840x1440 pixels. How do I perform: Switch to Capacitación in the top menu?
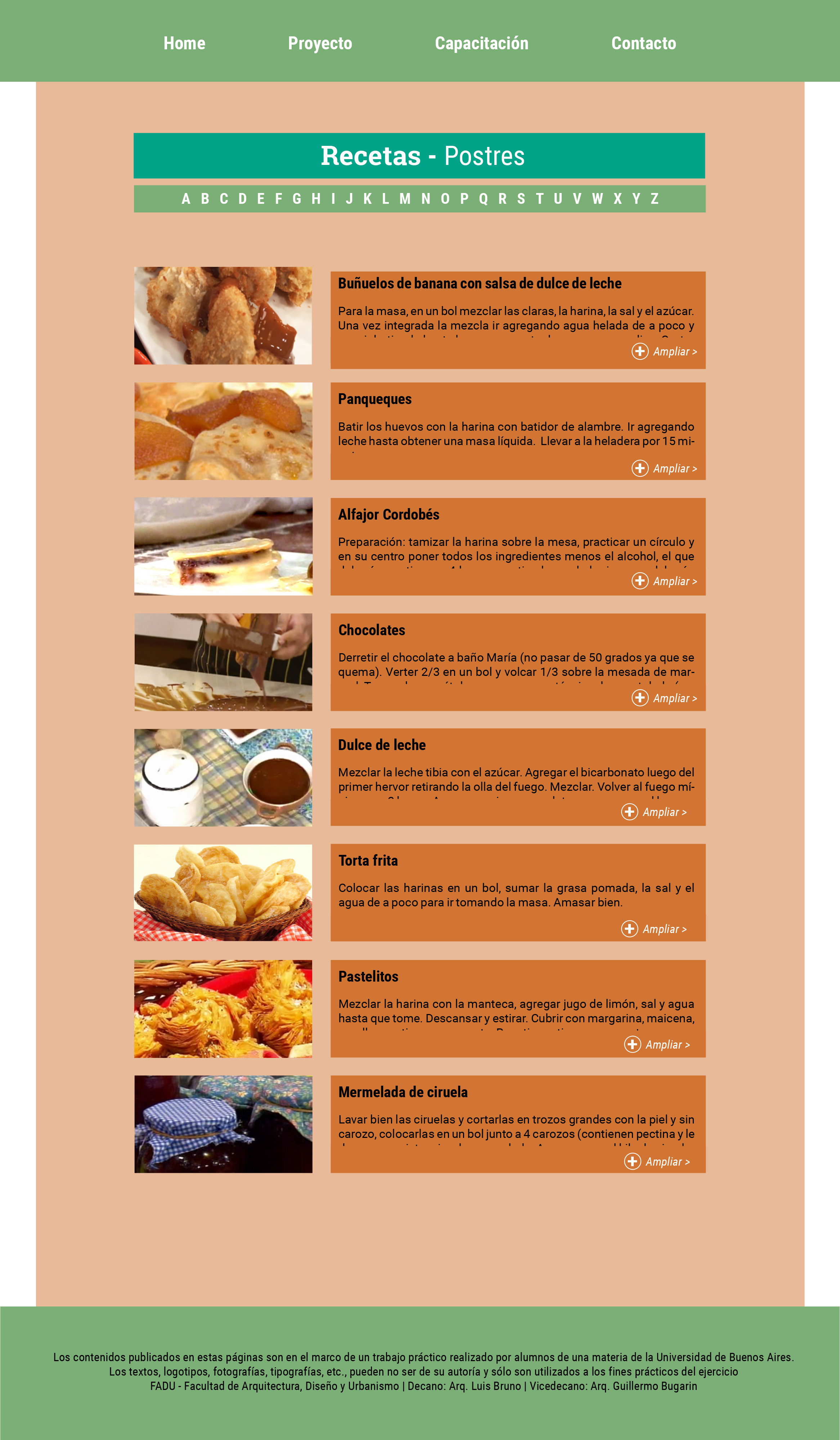tap(481, 44)
